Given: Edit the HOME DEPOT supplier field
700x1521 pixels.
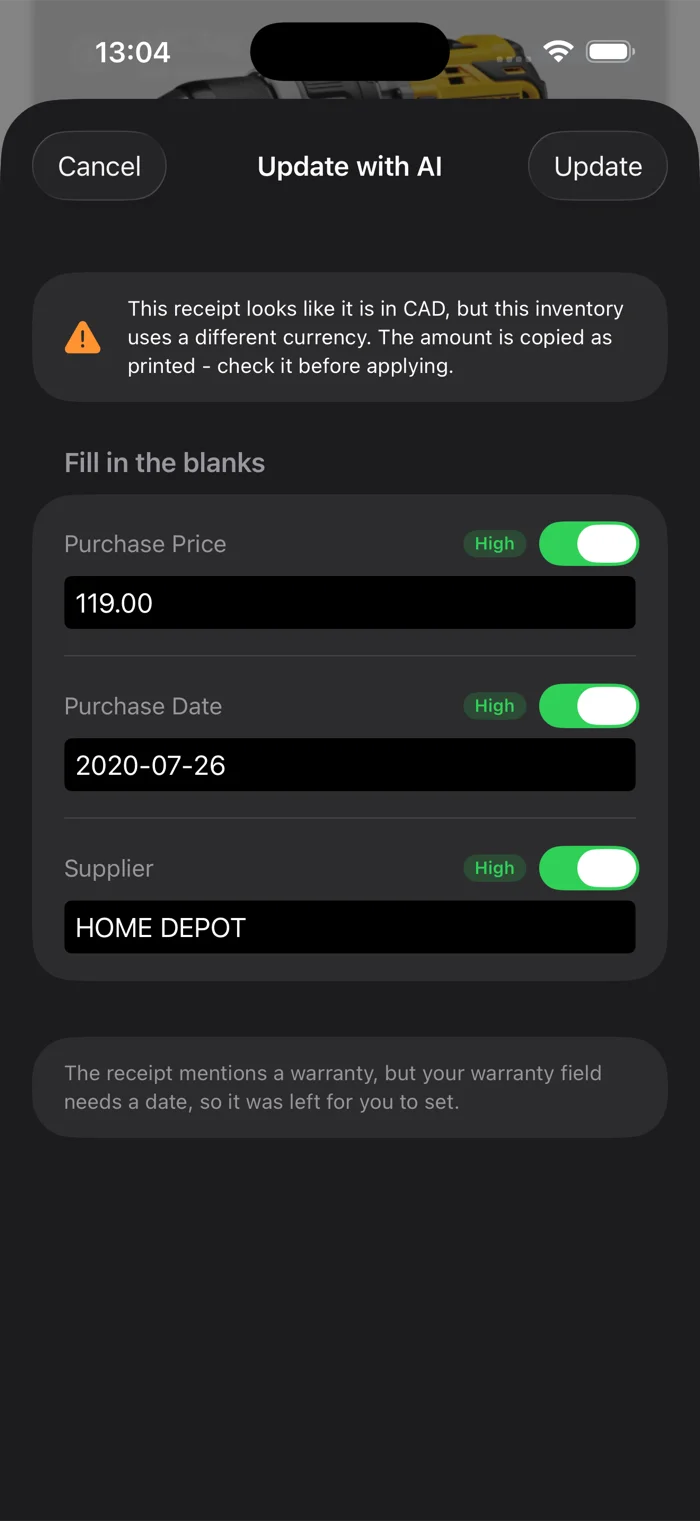Looking at the screenshot, I should coord(350,927).
